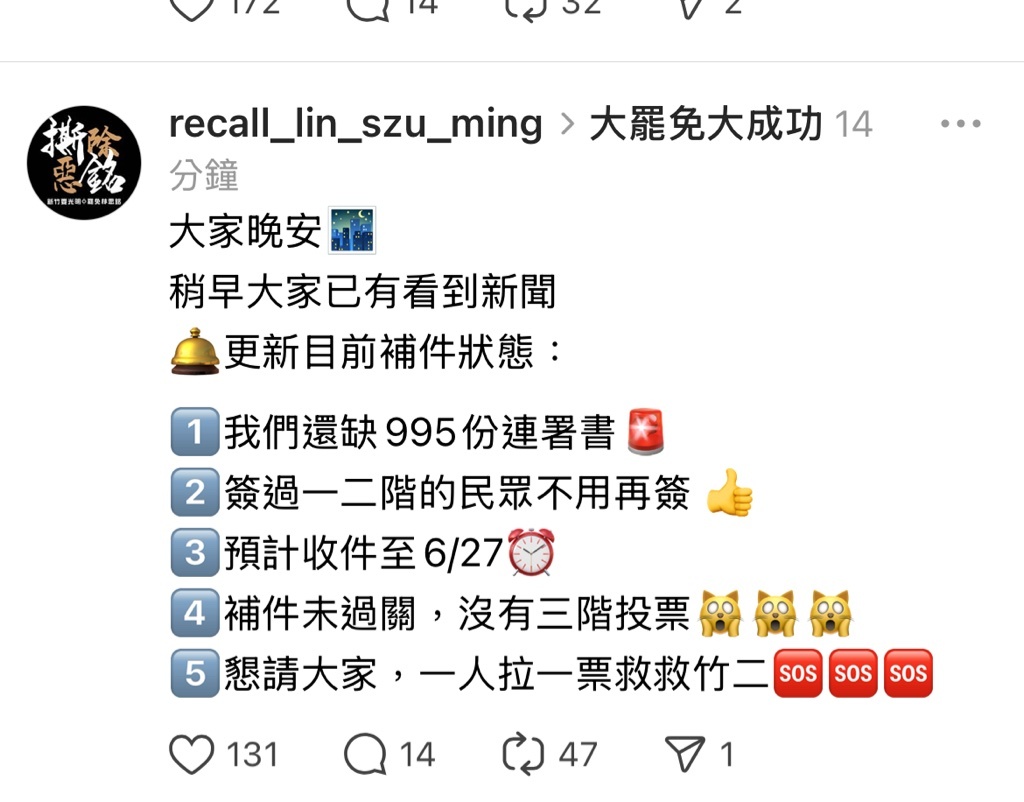Open the recall_lin_szu_ming username link
Screen dimensions: 1024x802
(355, 125)
